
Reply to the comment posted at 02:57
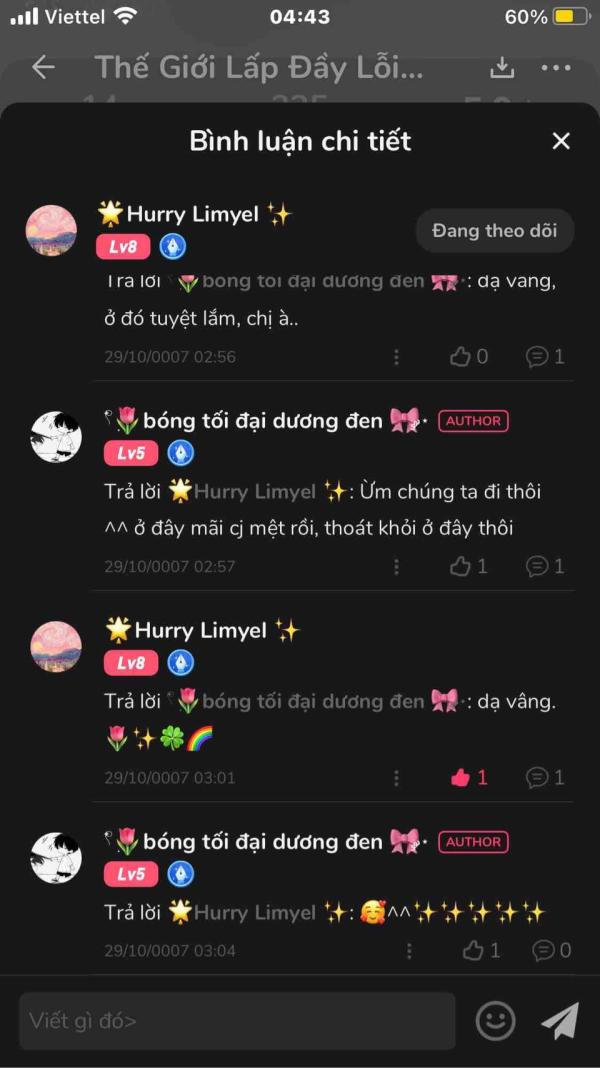(x=545, y=567)
